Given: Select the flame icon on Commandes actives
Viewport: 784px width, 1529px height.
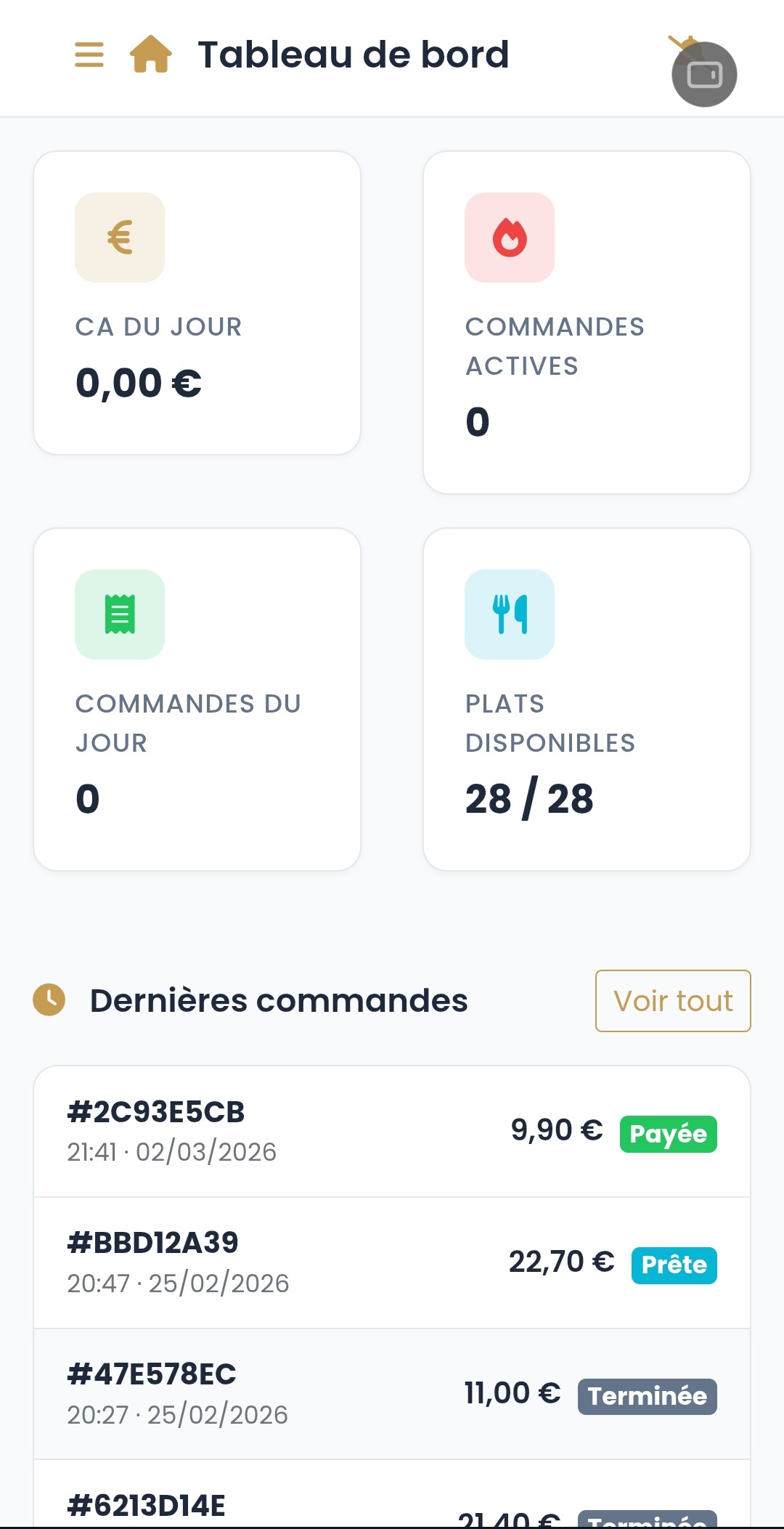Looking at the screenshot, I should (x=509, y=238).
